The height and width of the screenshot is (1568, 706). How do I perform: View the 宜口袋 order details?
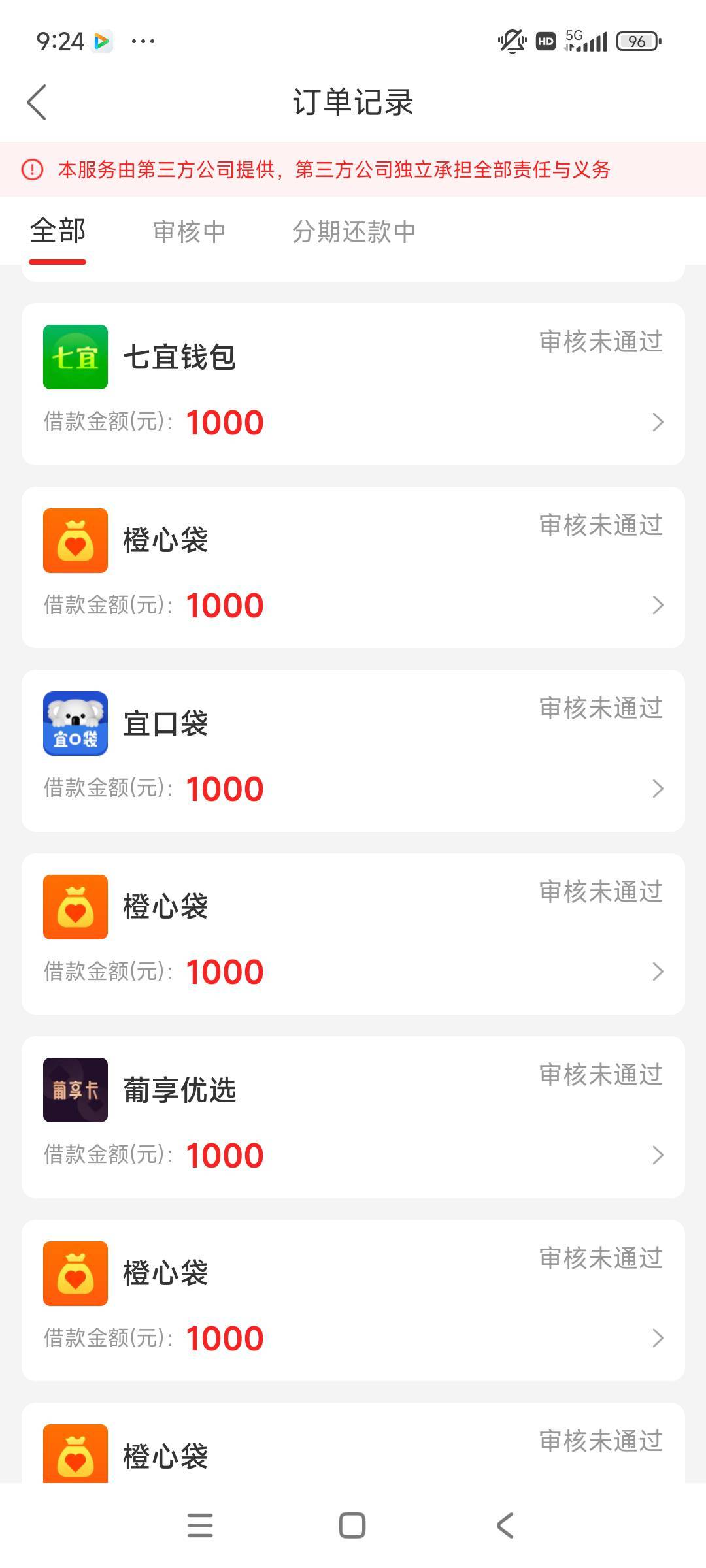[353, 751]
